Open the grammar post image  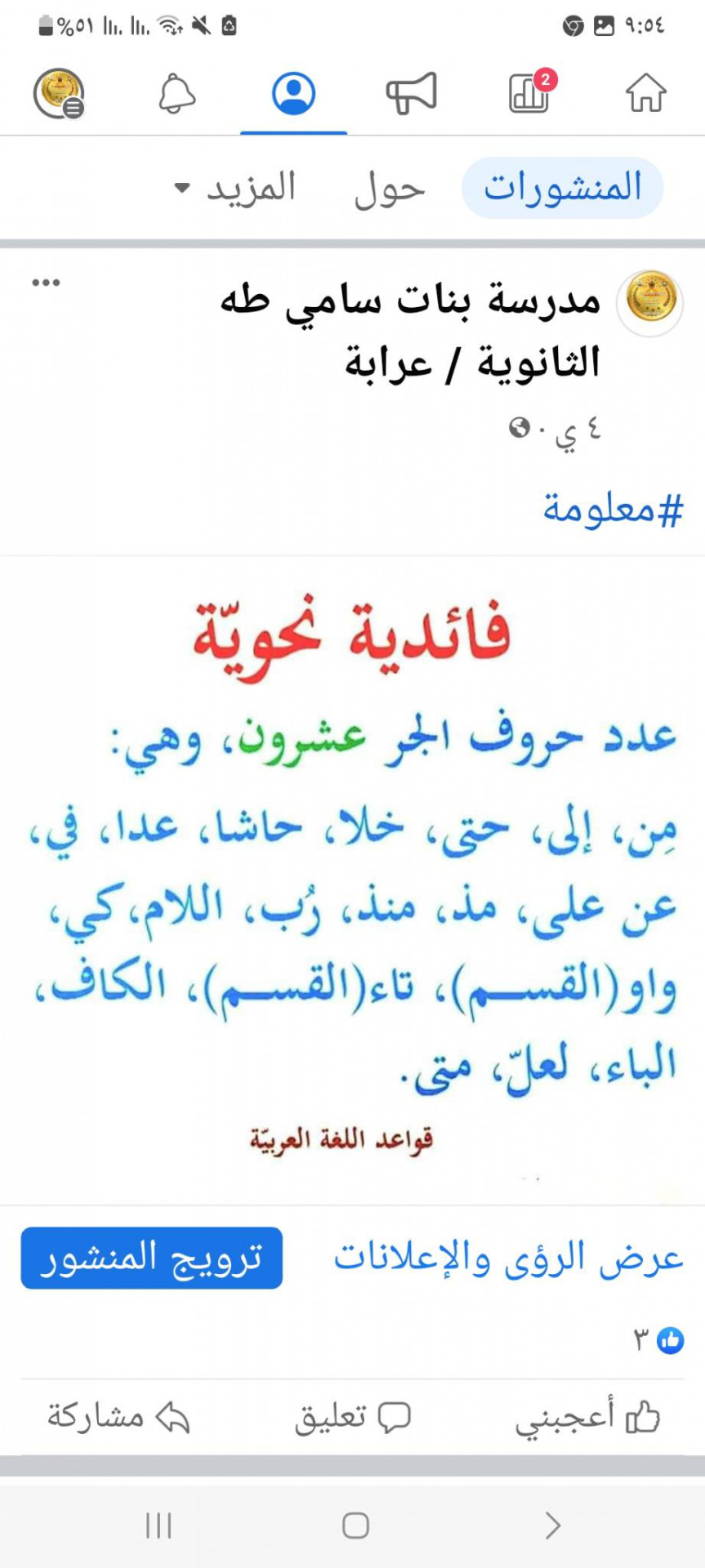[x=352, y=880]
